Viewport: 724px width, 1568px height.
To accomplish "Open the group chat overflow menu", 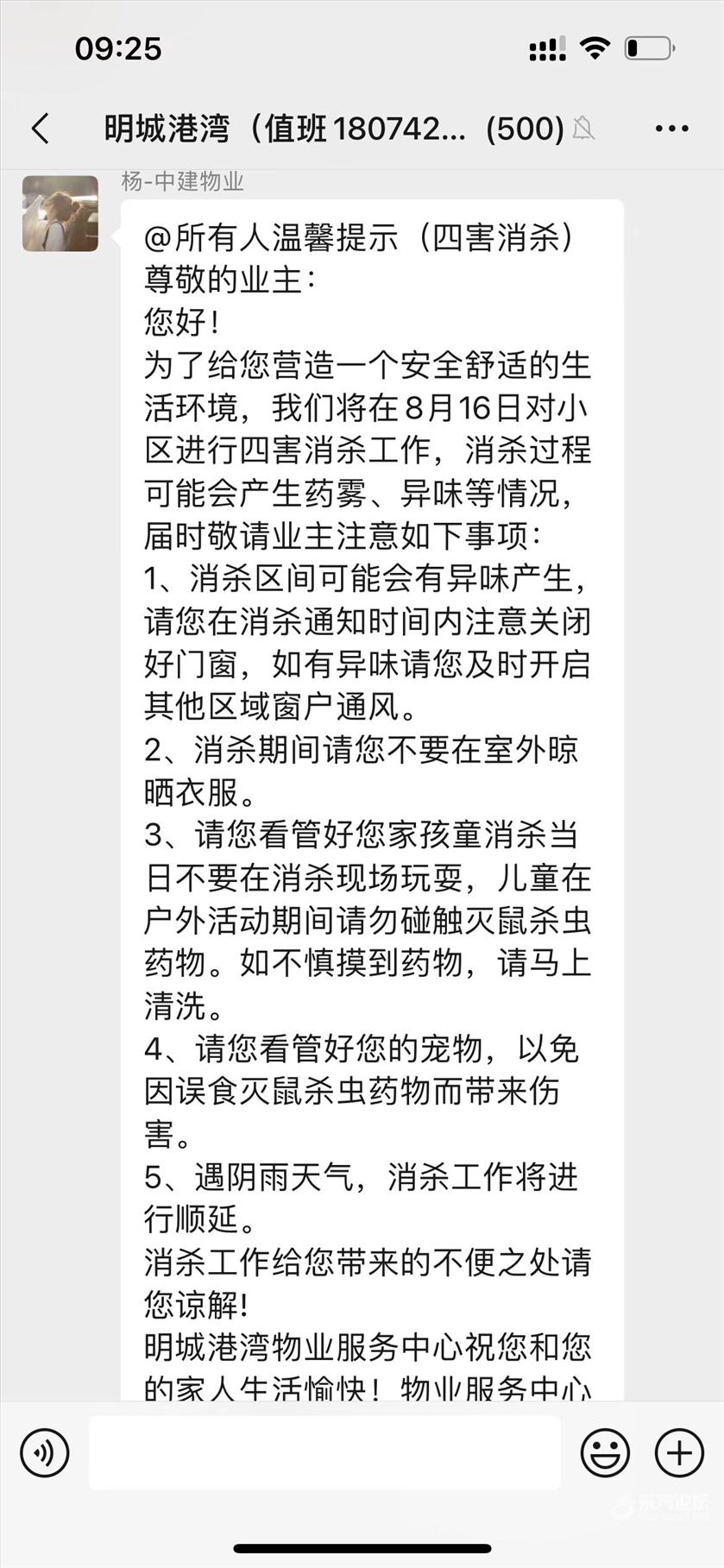I will [671, 129].
